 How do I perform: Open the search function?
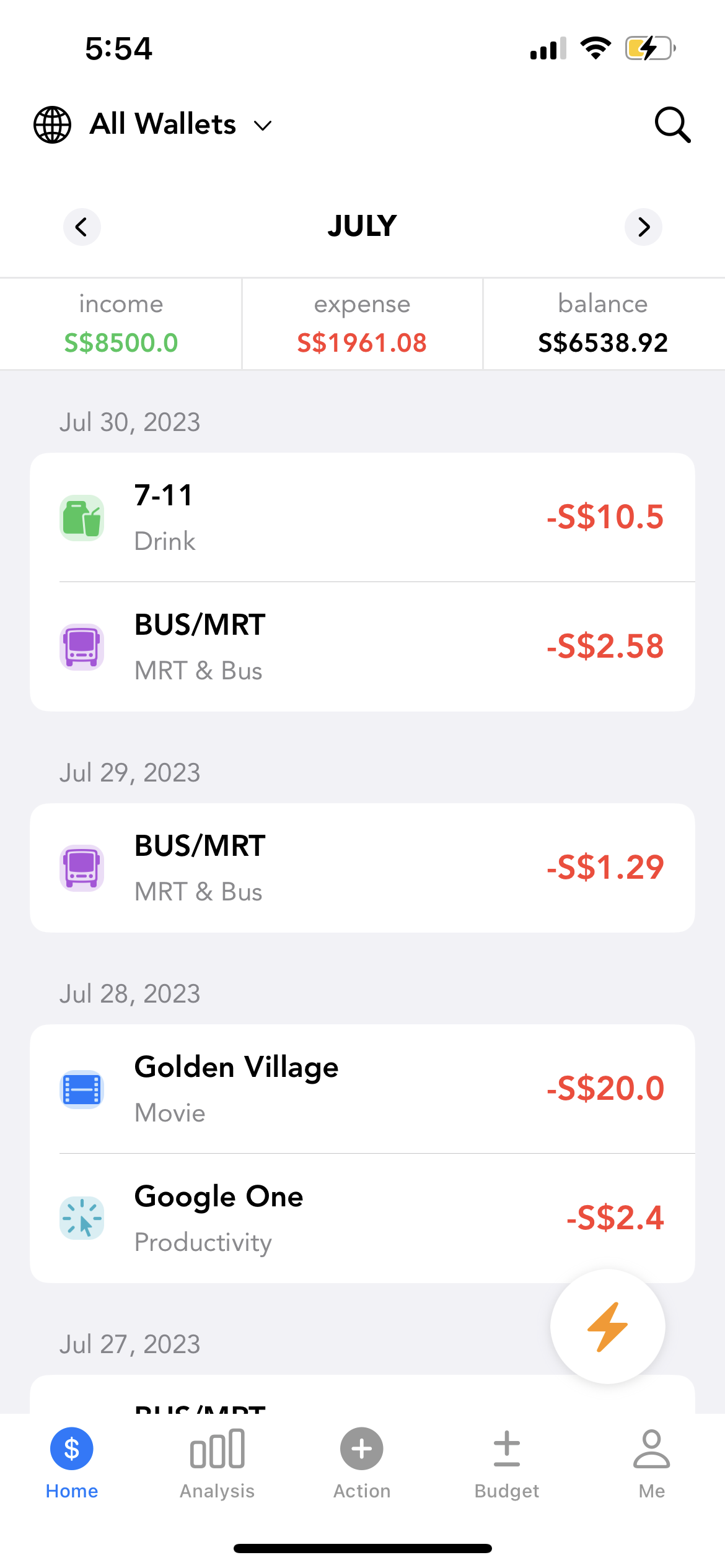point(672,124)
